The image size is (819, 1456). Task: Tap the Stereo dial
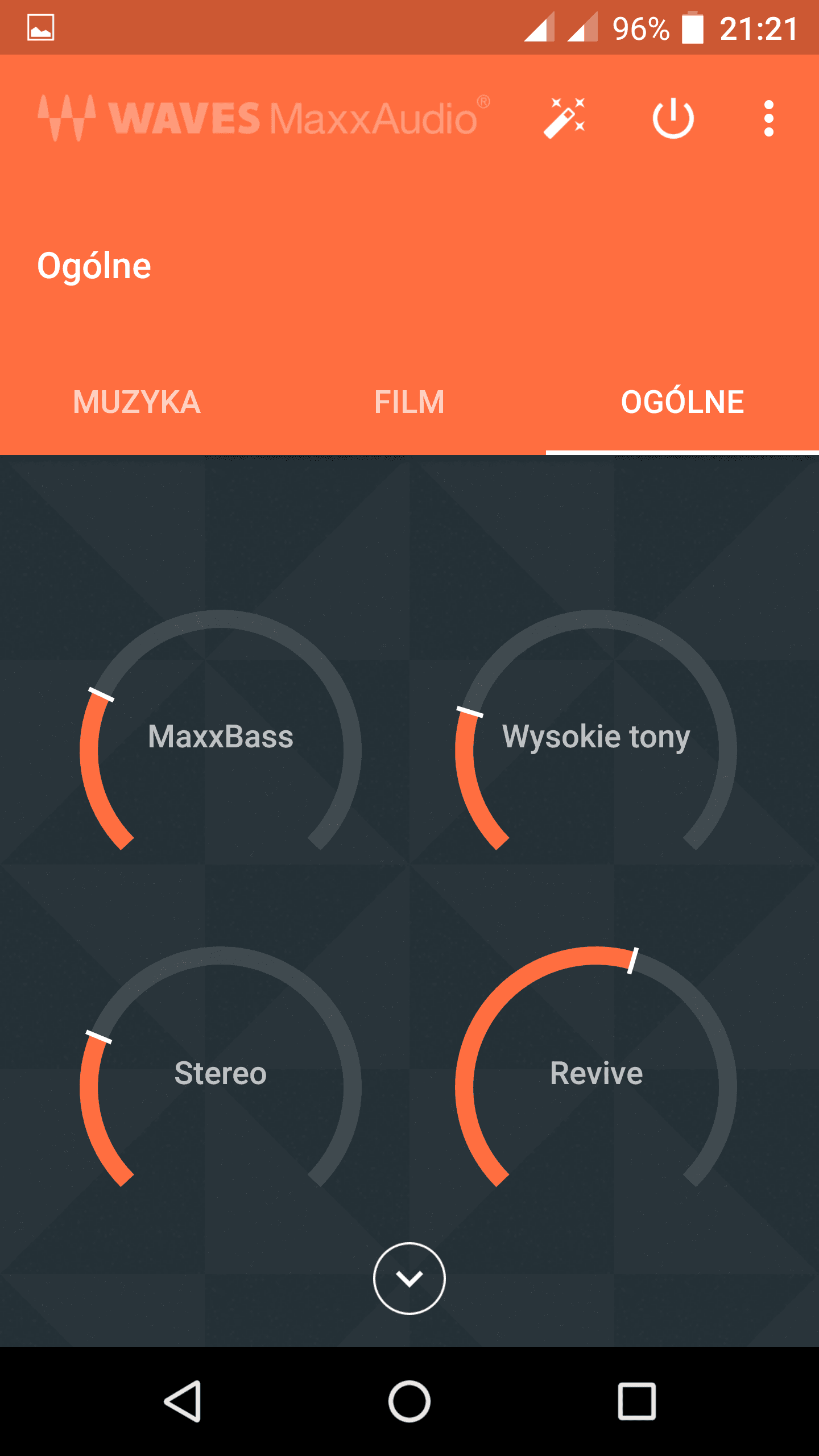click(x=221, y=1074)
